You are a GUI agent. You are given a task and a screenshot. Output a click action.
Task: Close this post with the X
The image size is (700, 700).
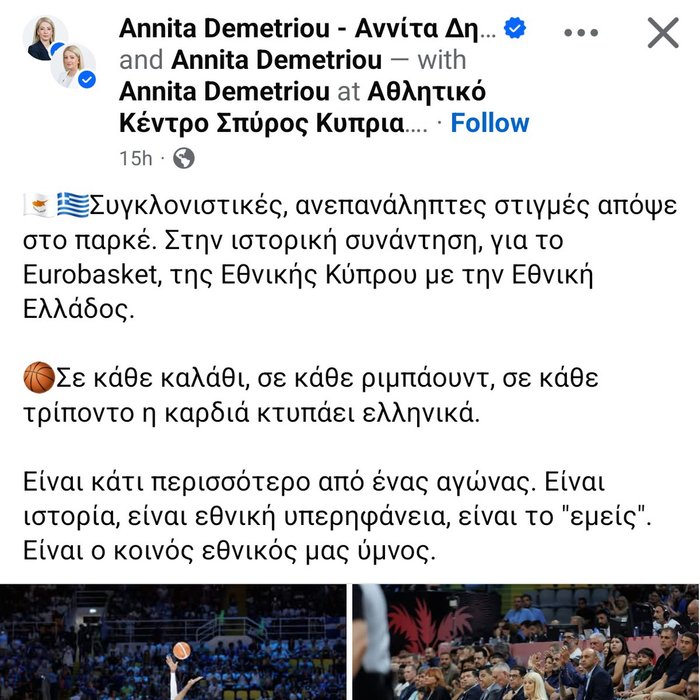pyautogui.click(x=663, y=33)
